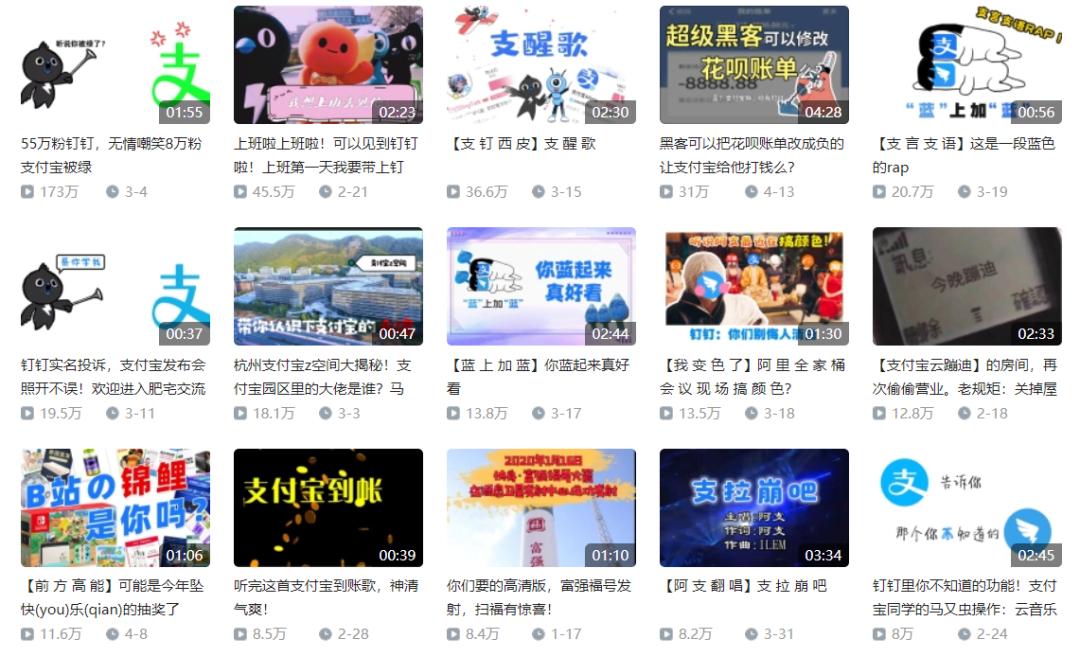Watch the 【蓝上加蓝】你蓝起来真好看 video

click(541, 286)
